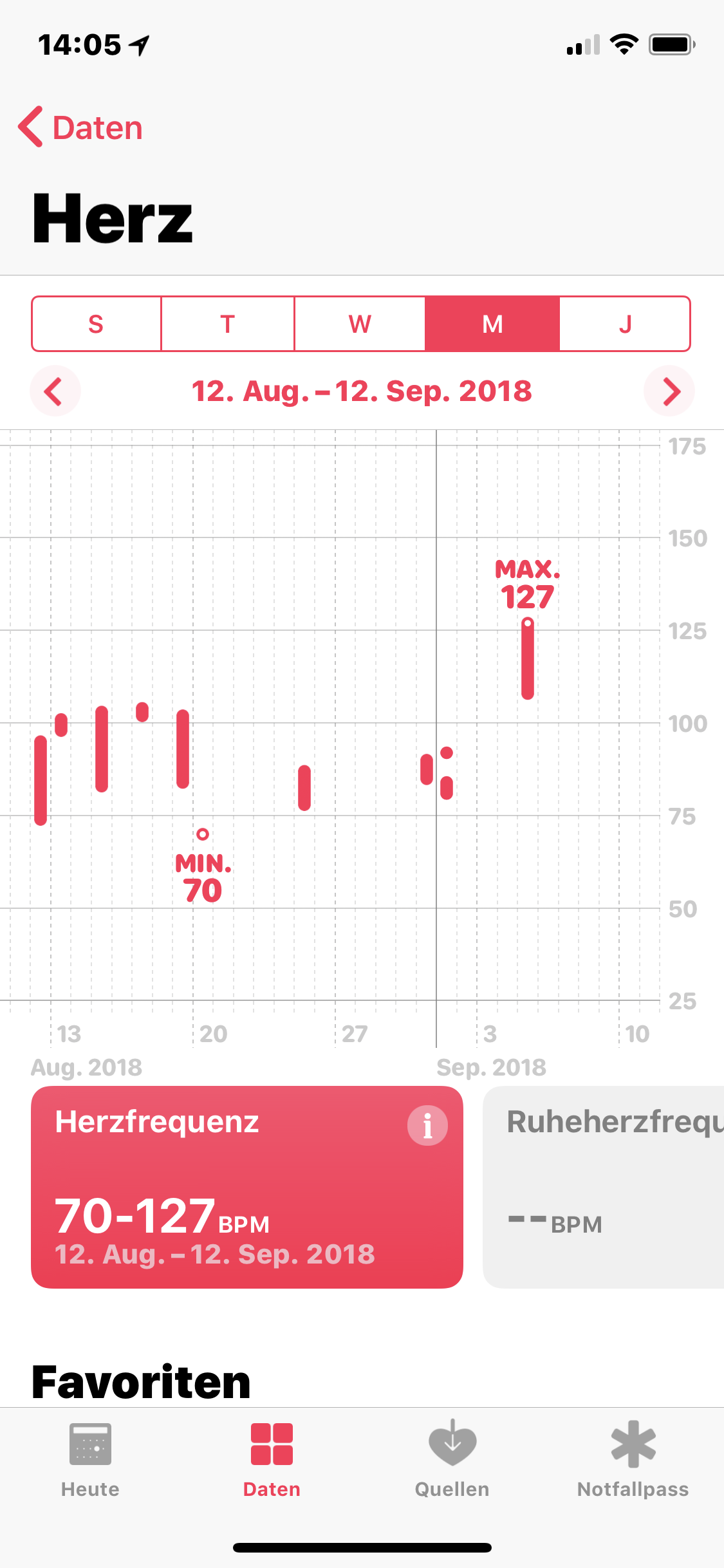Viewport: 724px width, 1568px height.
Task: Open the Ruheherzfrequenz card
Action: pos(604,1187)
